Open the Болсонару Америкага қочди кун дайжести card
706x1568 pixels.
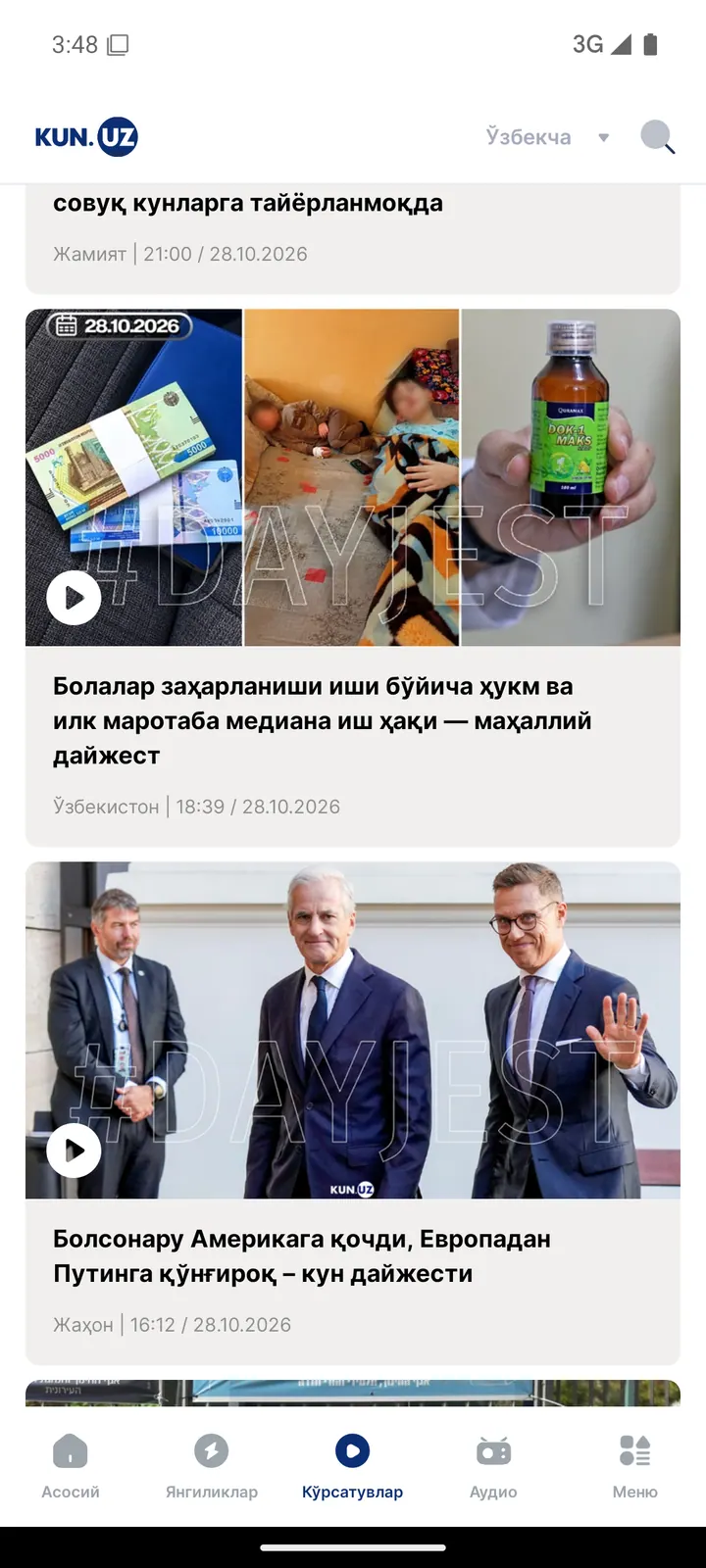point(352,1113)
